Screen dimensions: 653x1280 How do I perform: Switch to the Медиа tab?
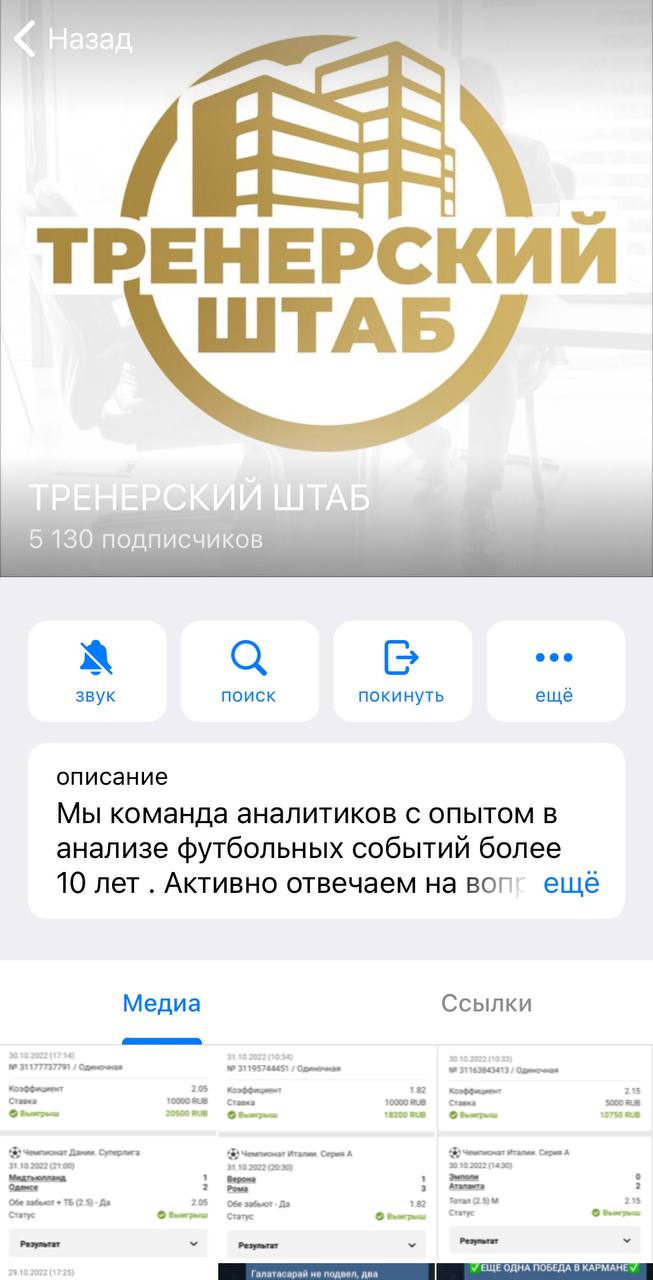[x=162, y=1003]
